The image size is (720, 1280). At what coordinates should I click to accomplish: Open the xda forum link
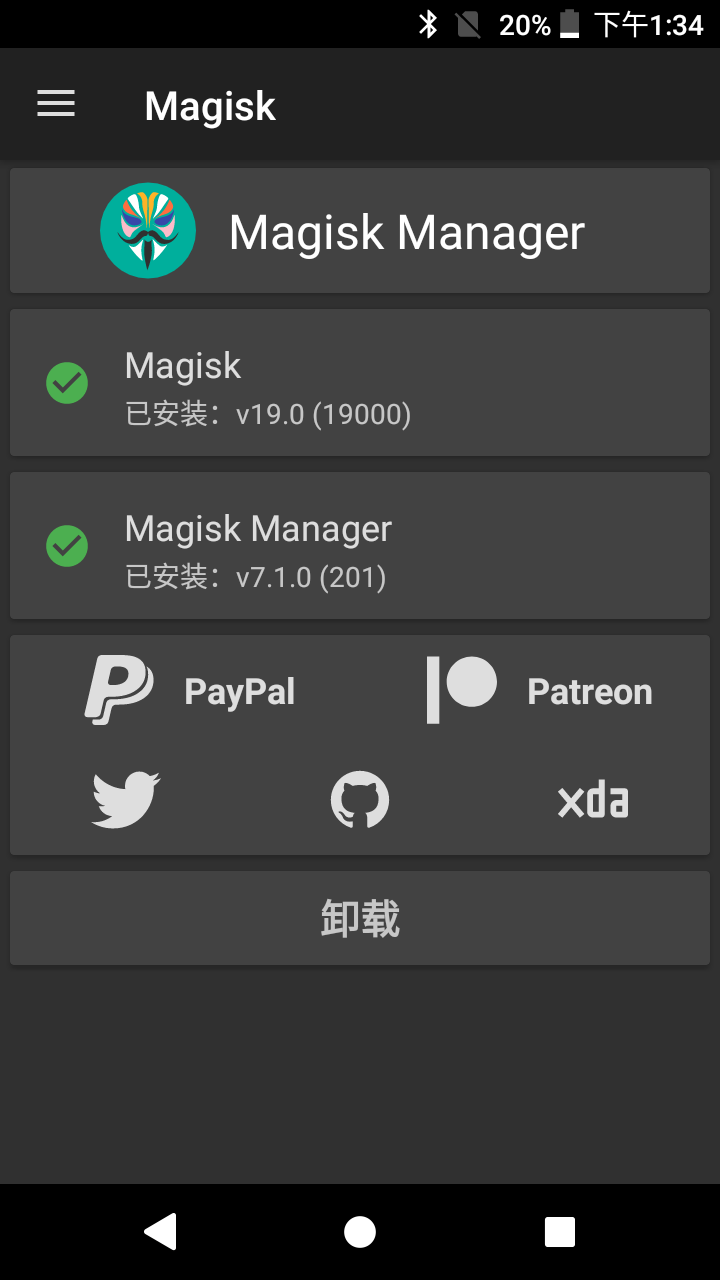point(593,800)
